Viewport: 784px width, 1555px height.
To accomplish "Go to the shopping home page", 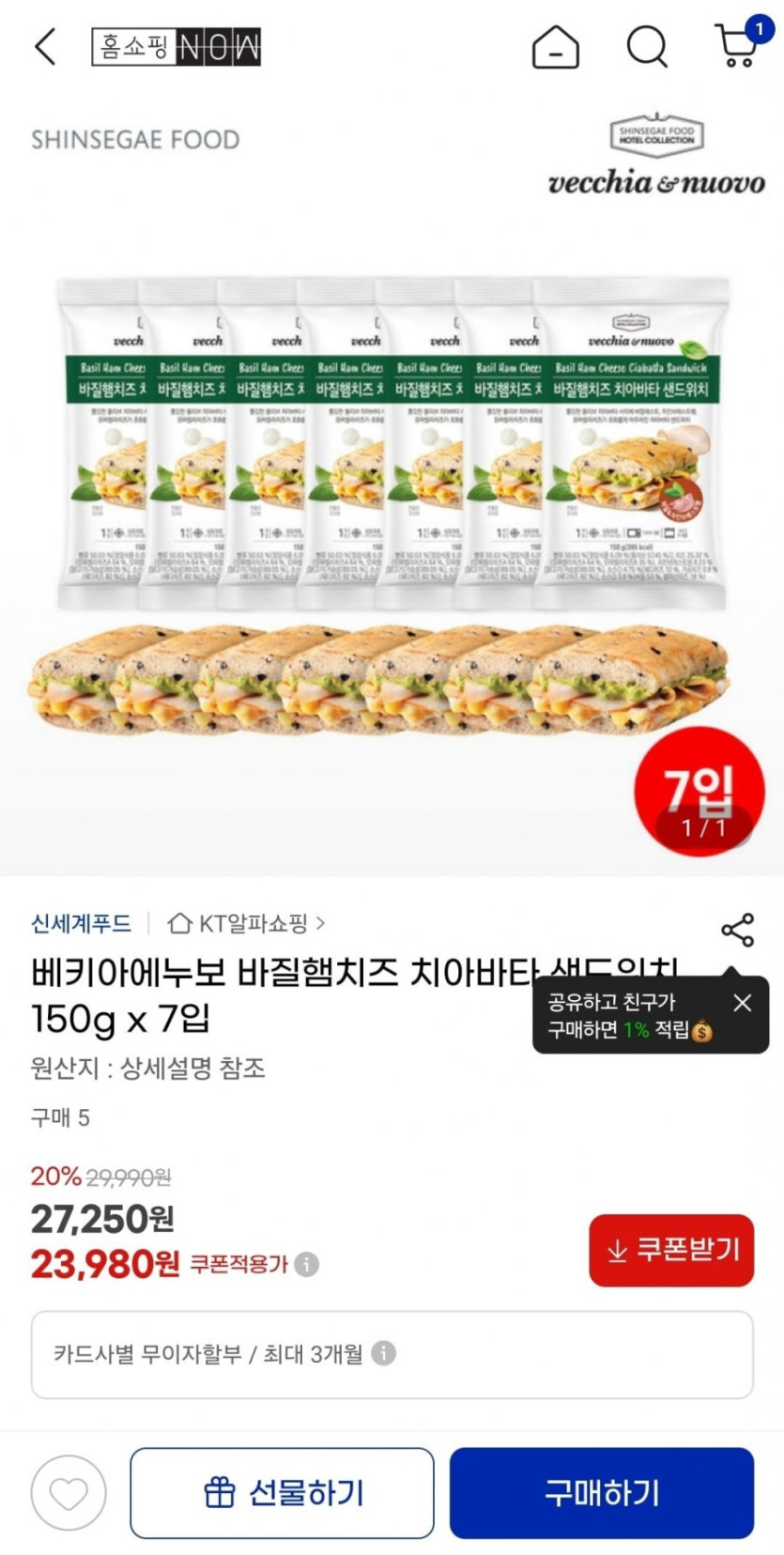I will (555, 46).
